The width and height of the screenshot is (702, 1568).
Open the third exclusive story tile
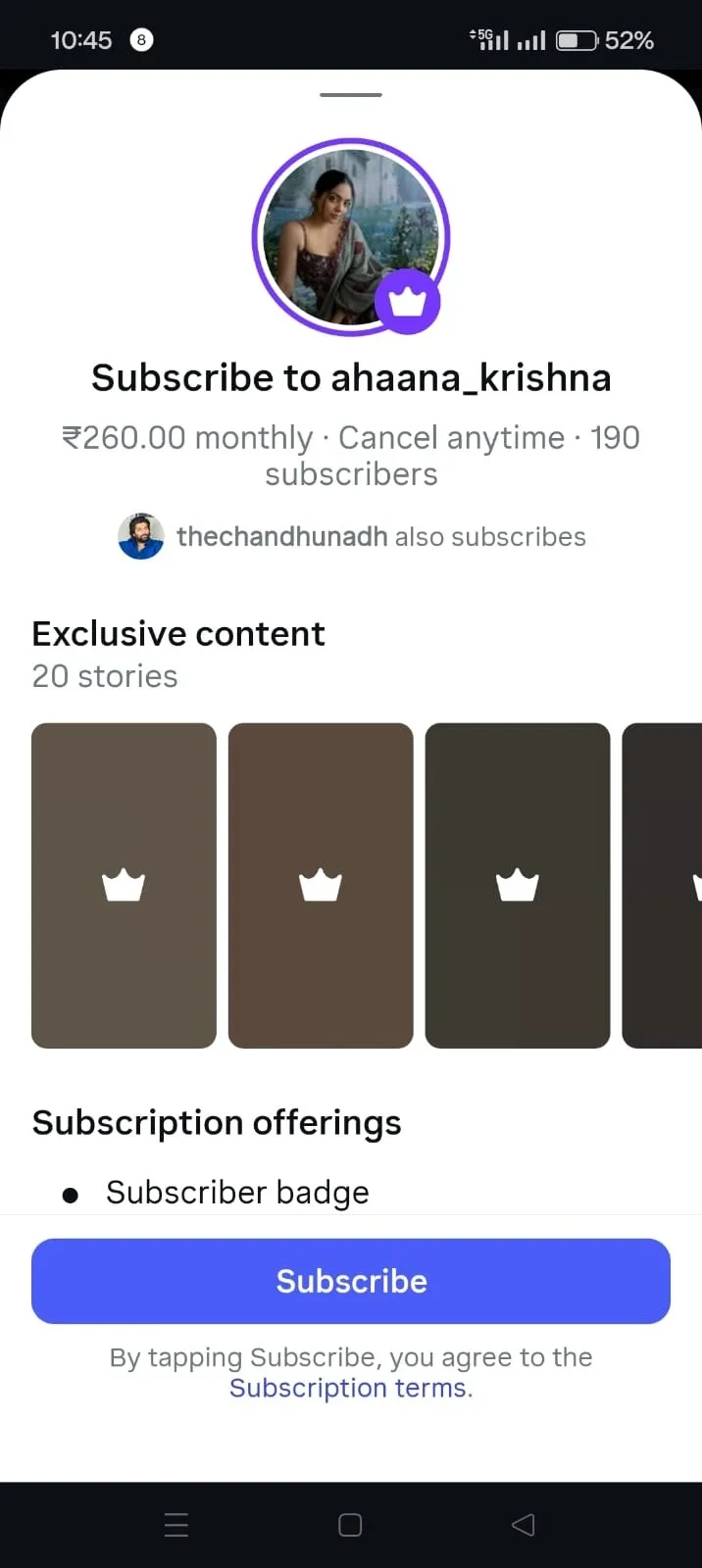pyautogui.click(x=518, y=885)
